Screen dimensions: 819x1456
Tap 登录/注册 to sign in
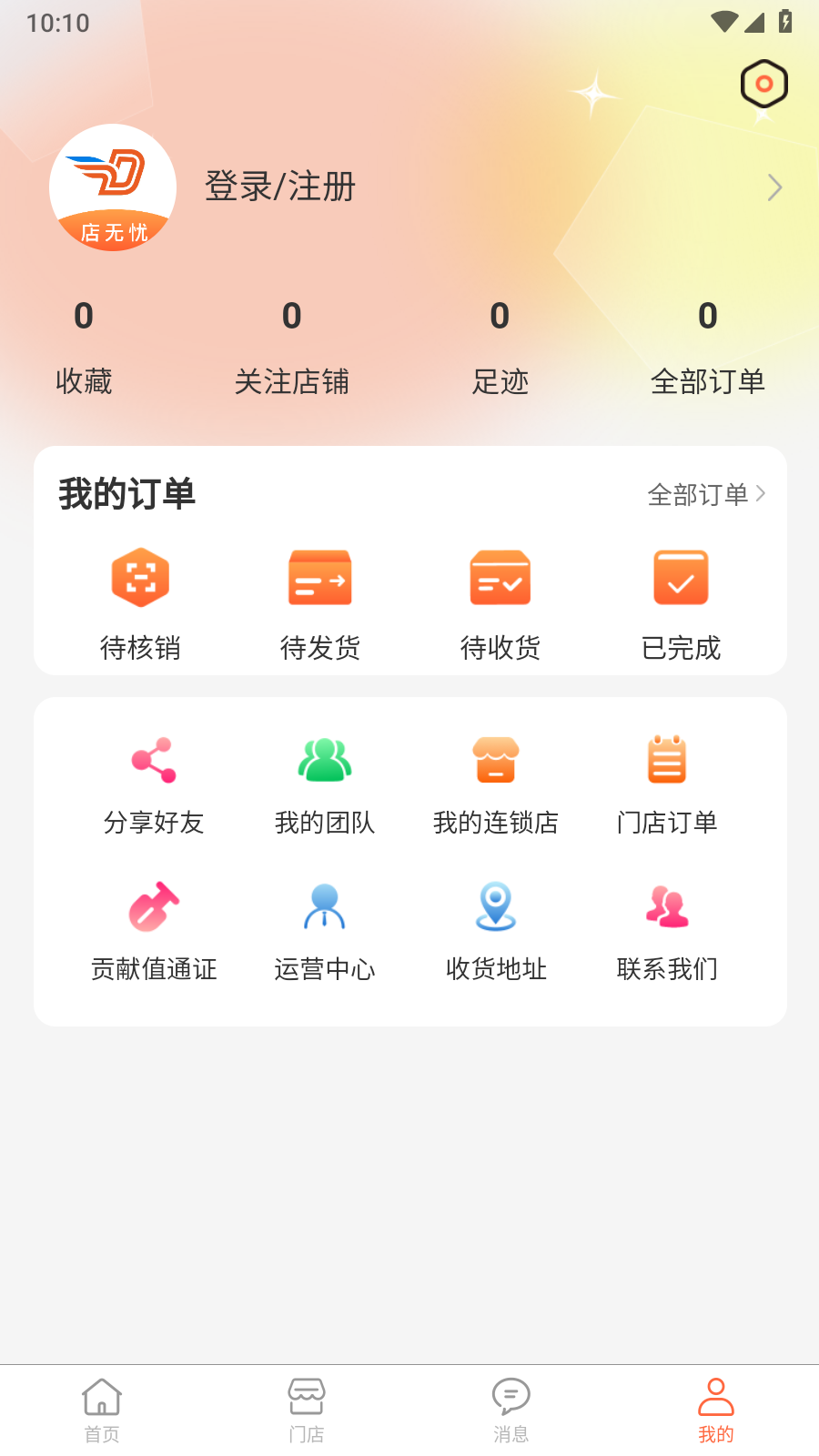pos(280,187)
